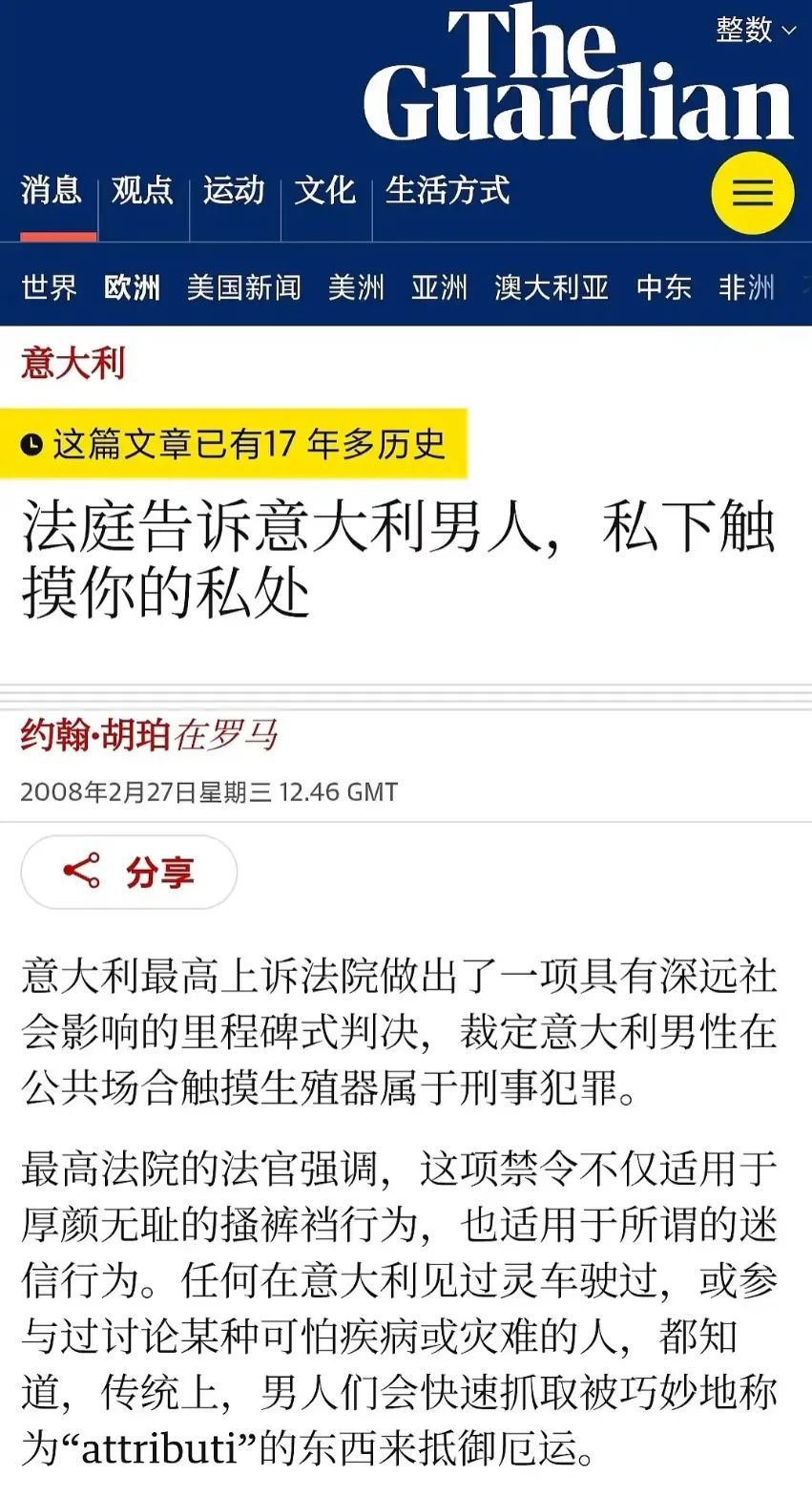Open the 澳大利亚 subsection
The width and height of the screenshot is (812, 1497).
(x=552, y=287)
